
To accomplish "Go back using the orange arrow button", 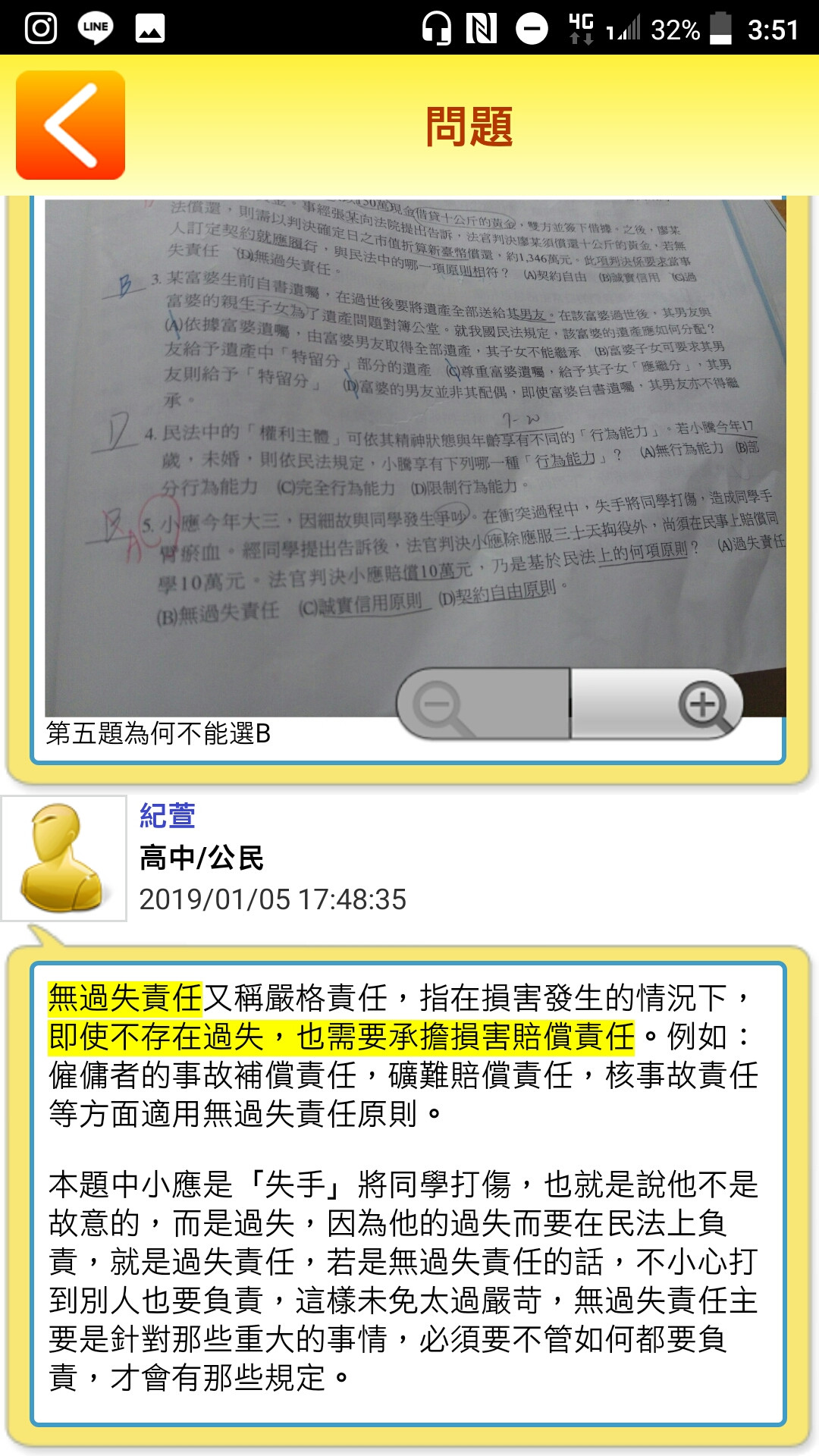I will [71, 125].
